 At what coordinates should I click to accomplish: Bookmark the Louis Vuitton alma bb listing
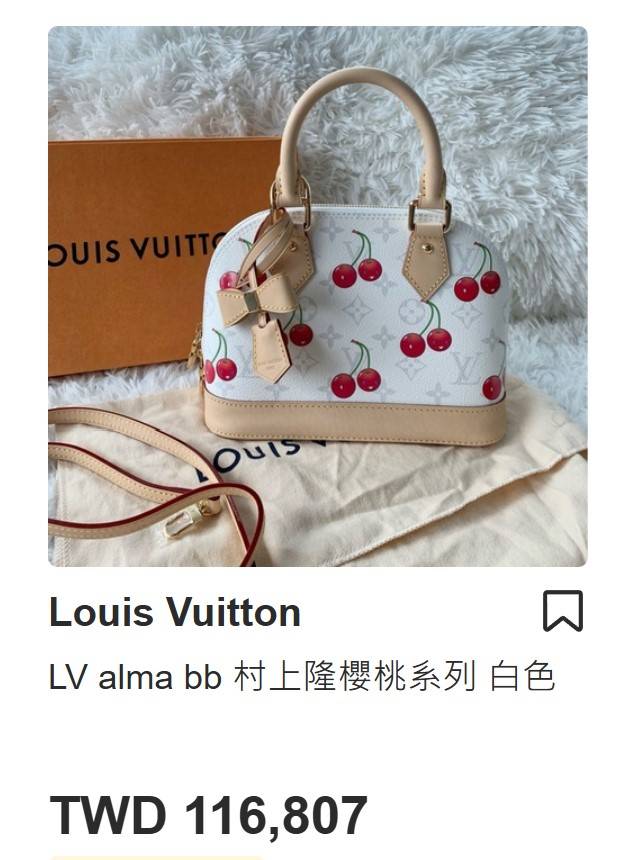pos(562,611)
